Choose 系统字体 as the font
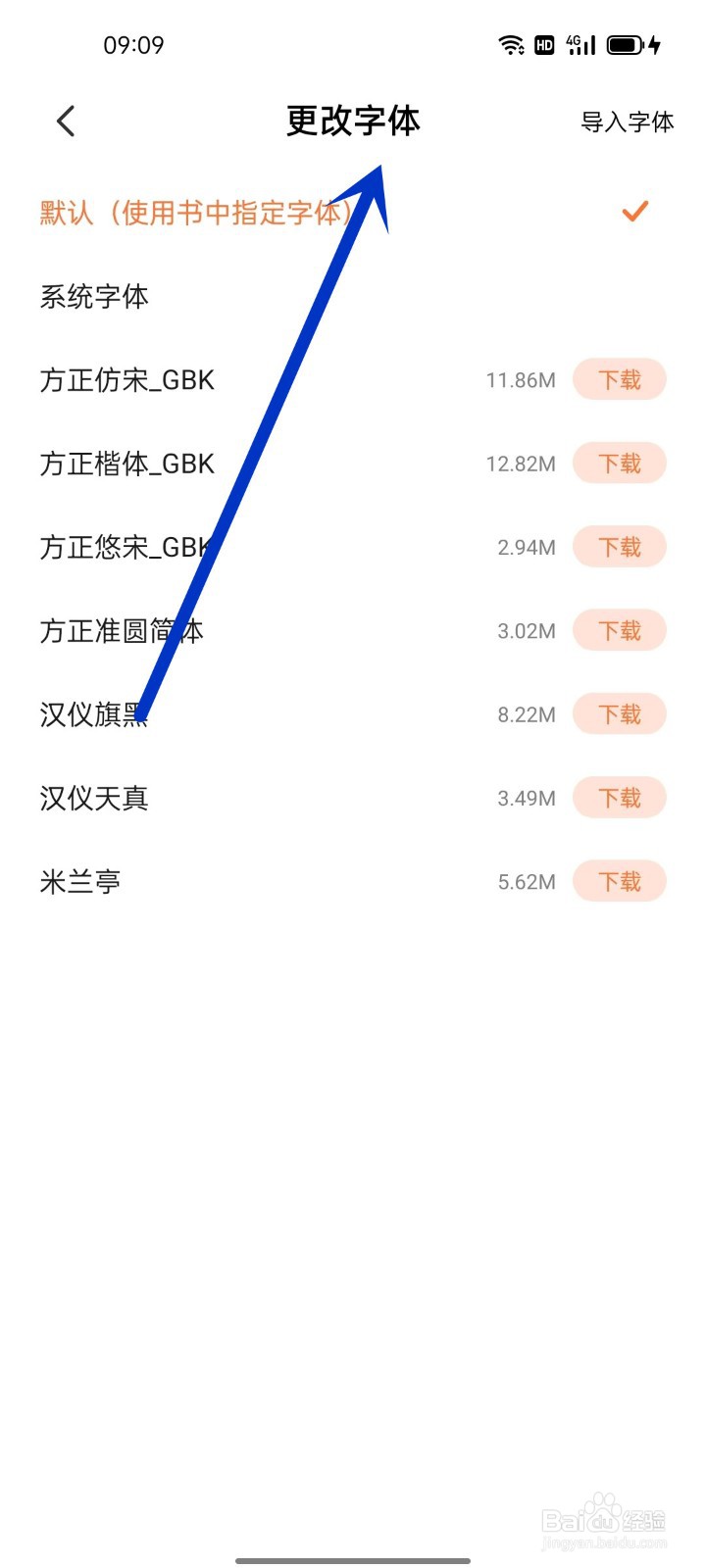The image size is (706, 1568). coord(353,296)
